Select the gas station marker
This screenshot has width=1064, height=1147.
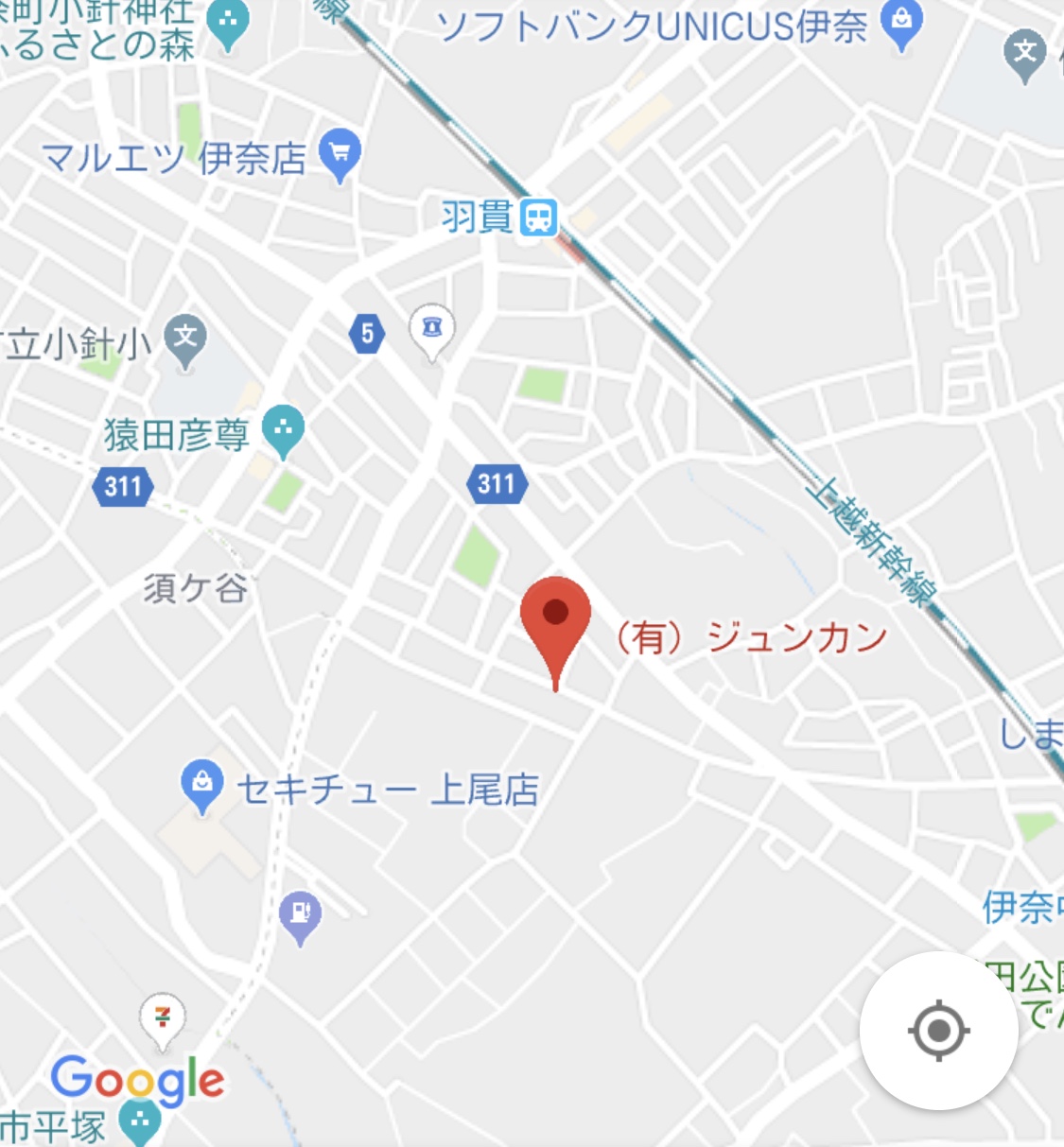[301, 914]
